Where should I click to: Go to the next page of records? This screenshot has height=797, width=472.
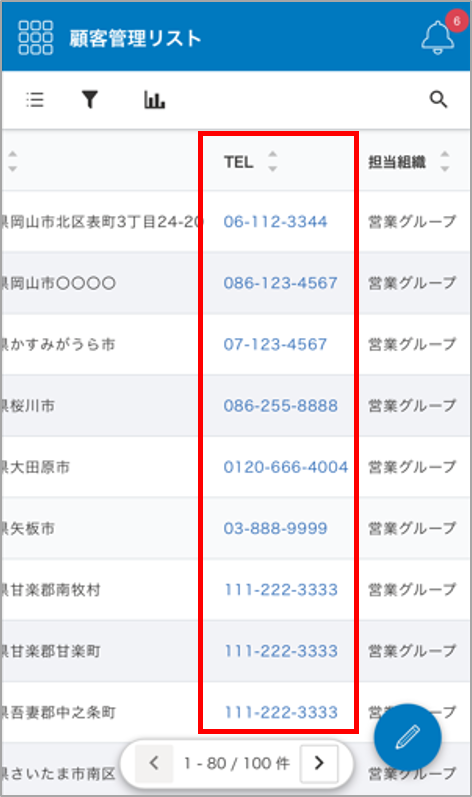coord(319,763)
